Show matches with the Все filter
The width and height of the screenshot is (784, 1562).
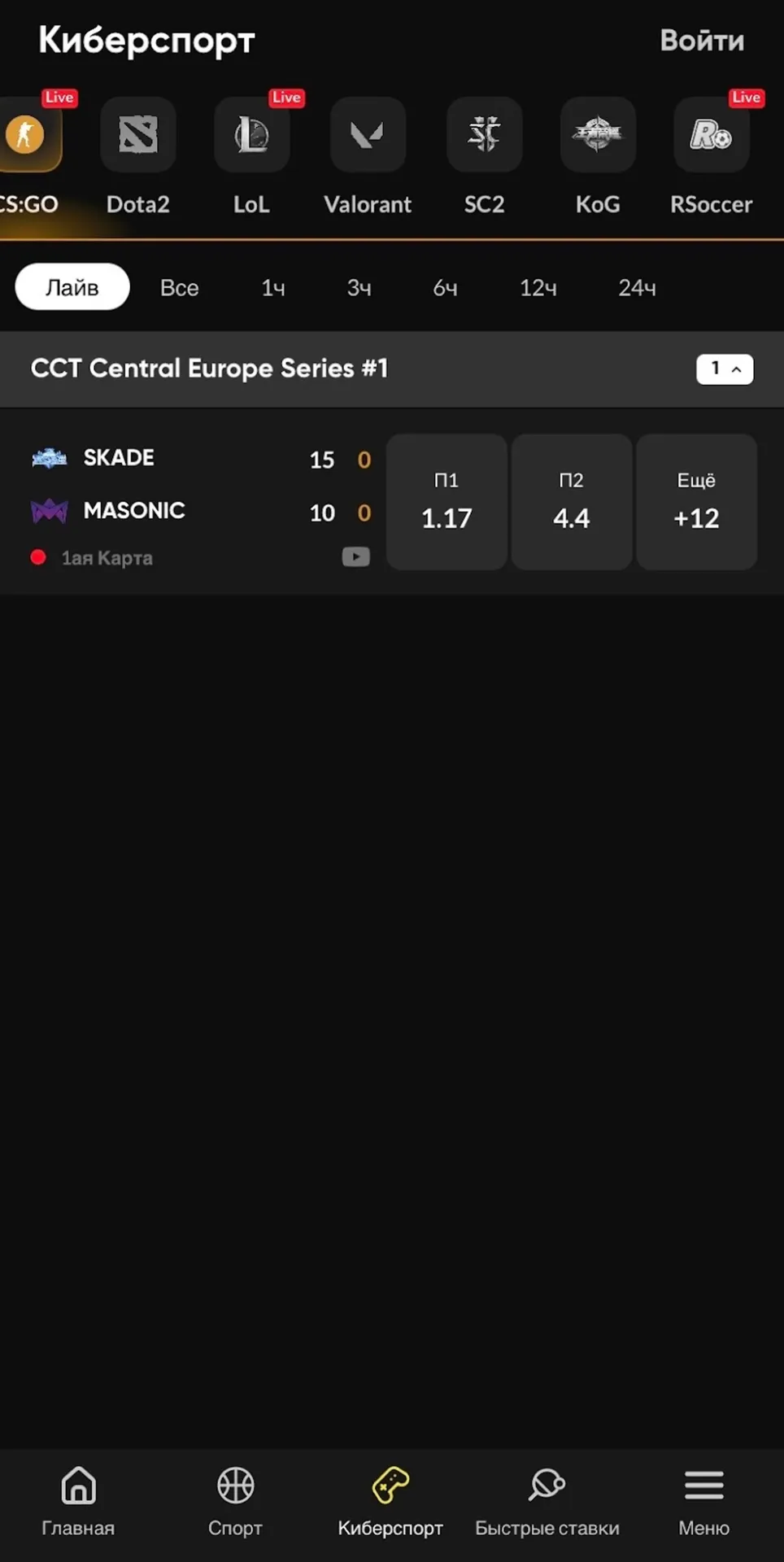[x=180, y=288]
